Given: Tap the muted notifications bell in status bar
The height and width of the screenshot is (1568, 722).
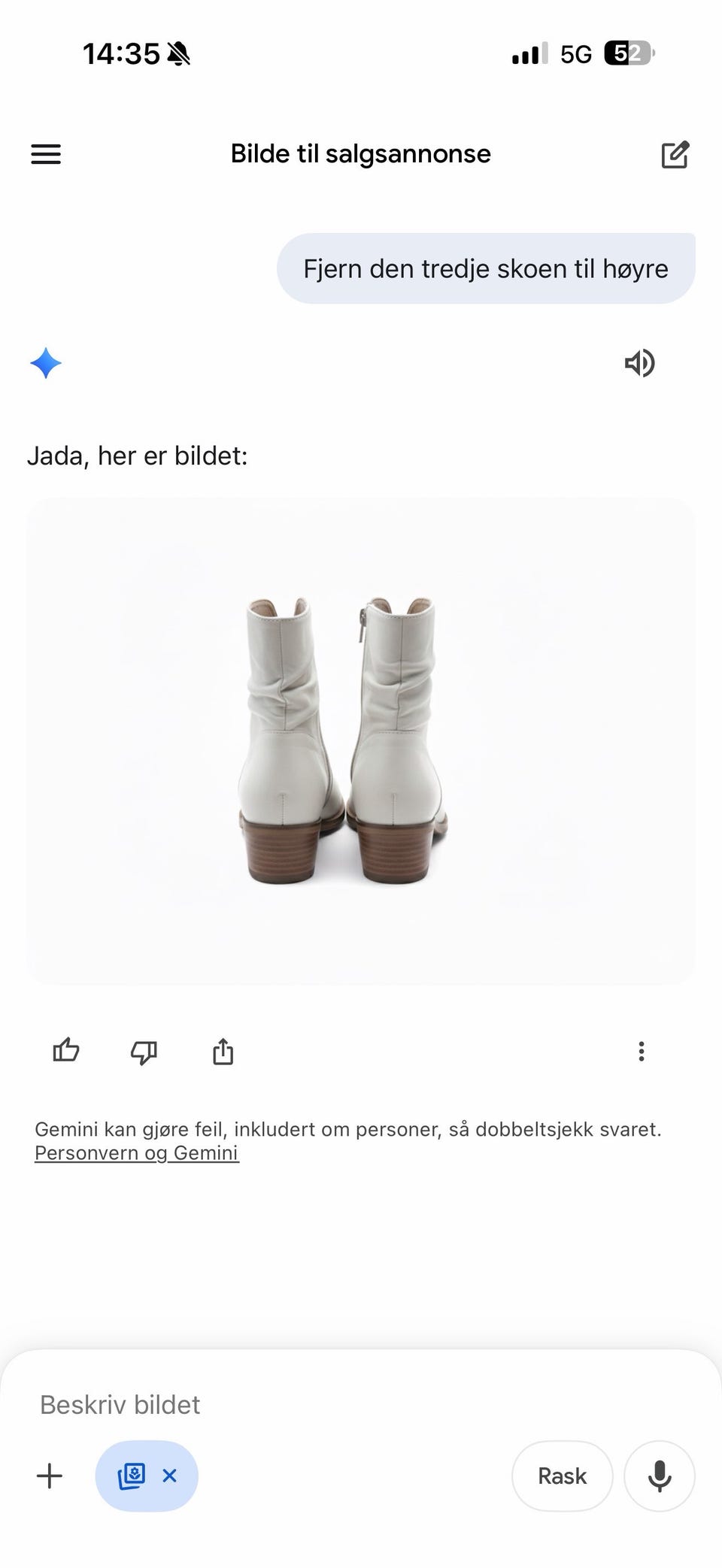Looking at the screenshot, I should point(180,53).
